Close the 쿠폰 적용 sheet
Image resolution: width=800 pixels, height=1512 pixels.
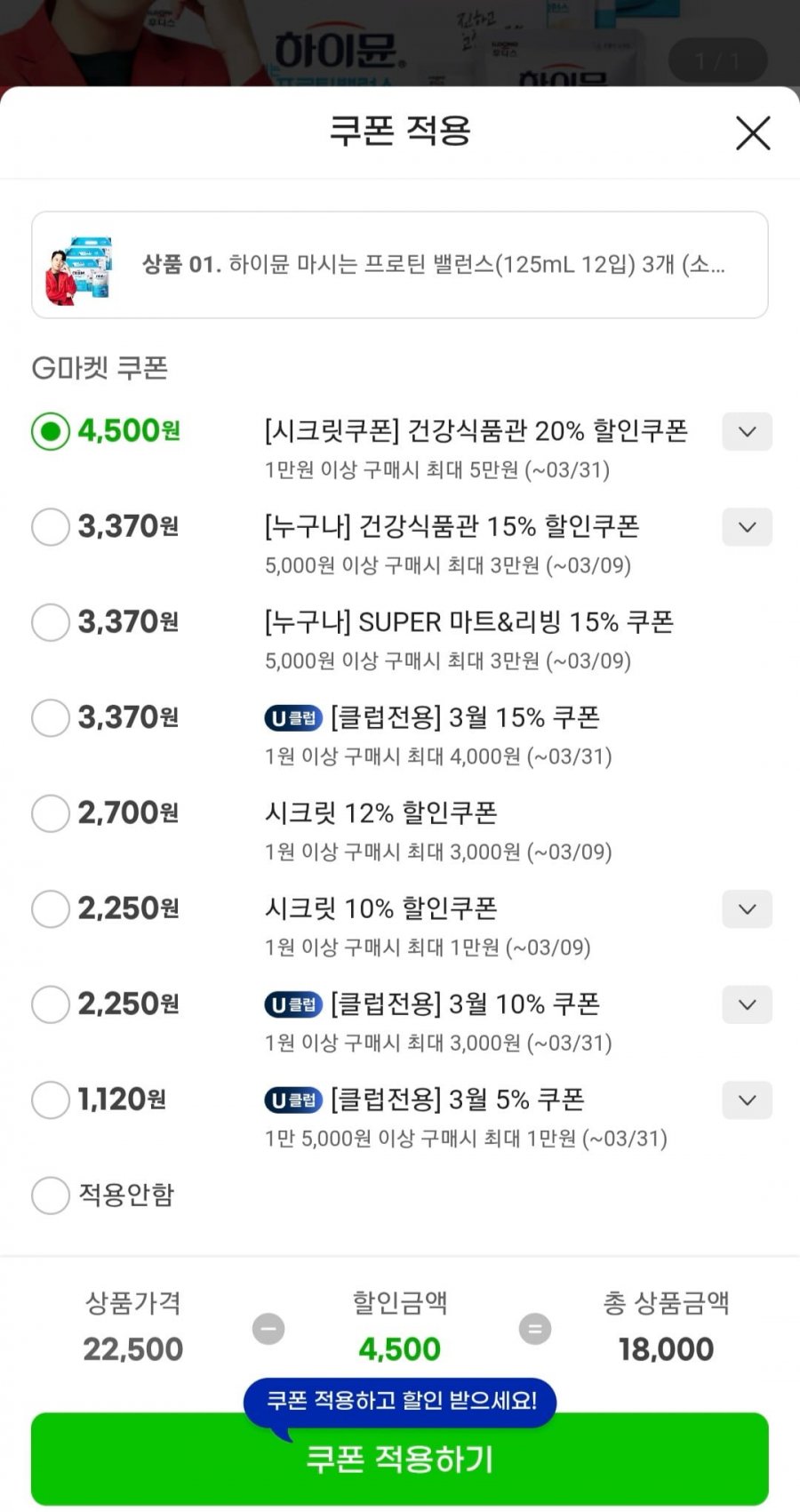pyautogui.click(x=753, y=133)
